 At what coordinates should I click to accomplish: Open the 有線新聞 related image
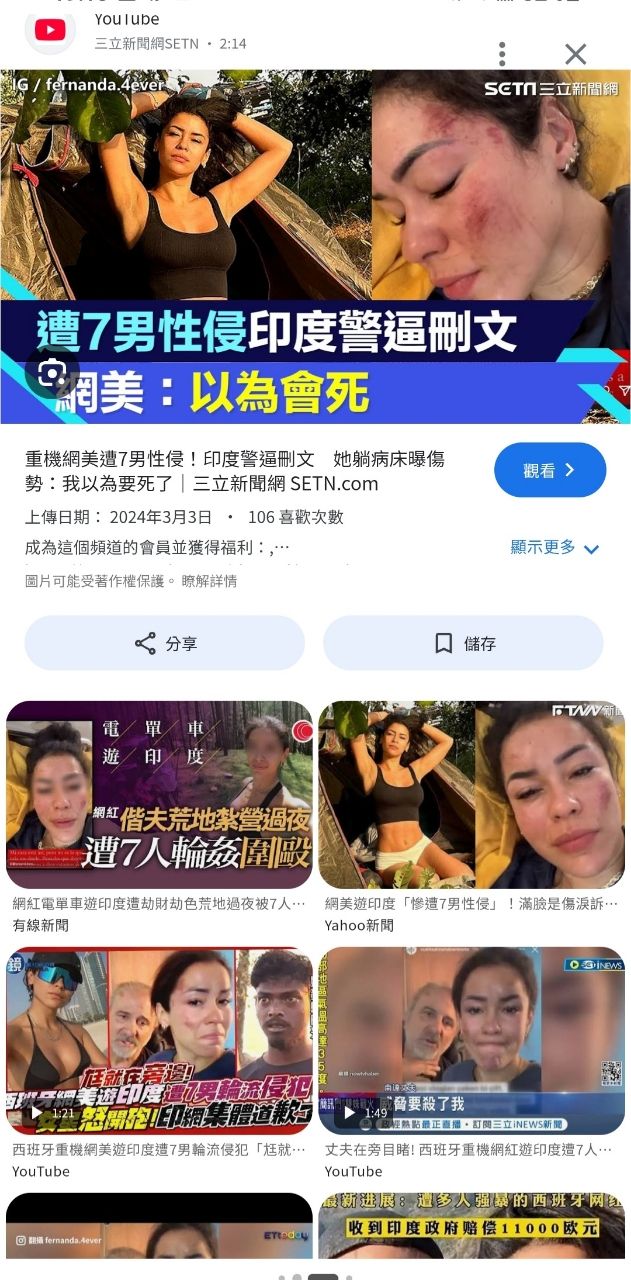(159, 795)
